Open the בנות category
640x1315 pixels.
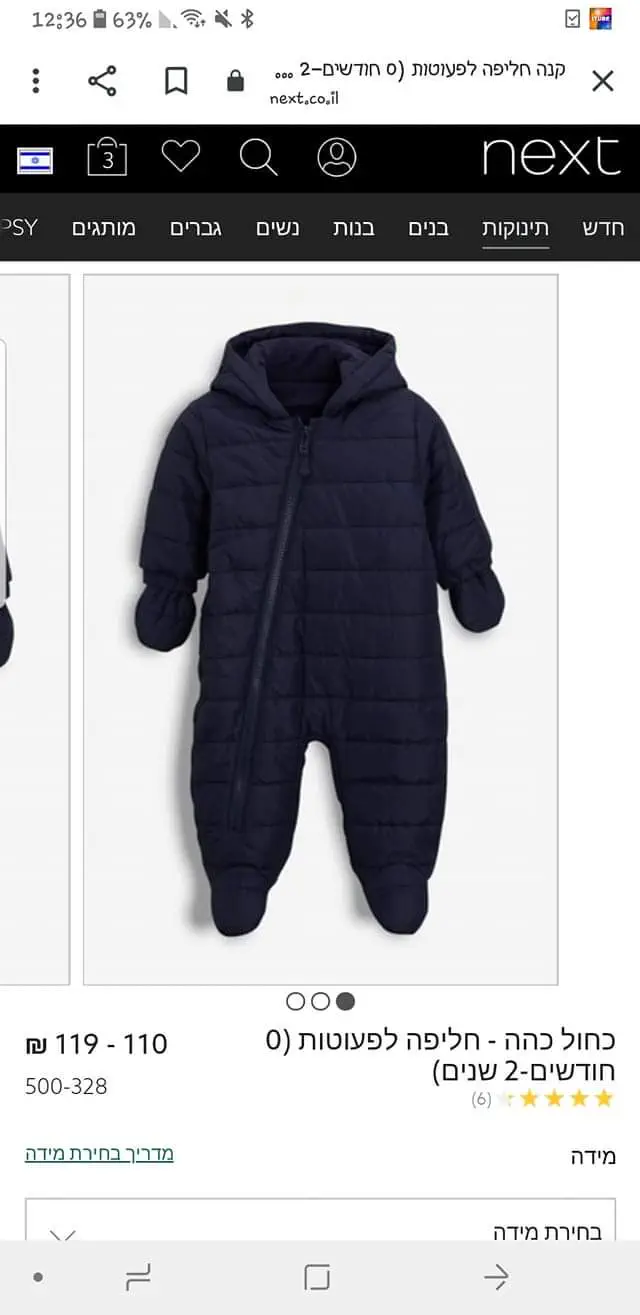pyautogui.click(x=354, y=228)
